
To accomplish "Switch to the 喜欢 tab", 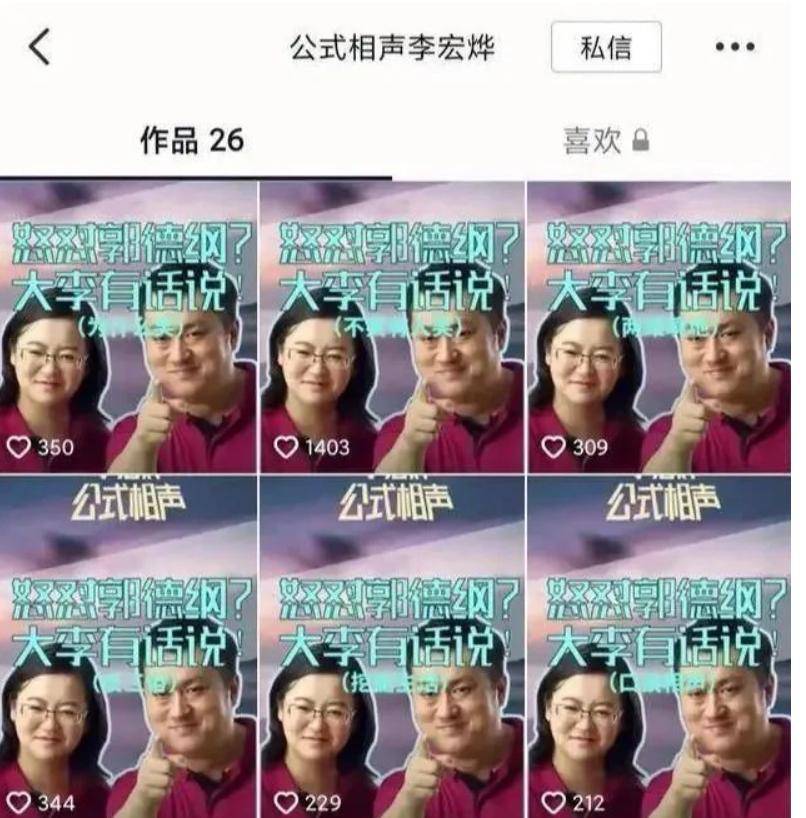I will [605, 141].
